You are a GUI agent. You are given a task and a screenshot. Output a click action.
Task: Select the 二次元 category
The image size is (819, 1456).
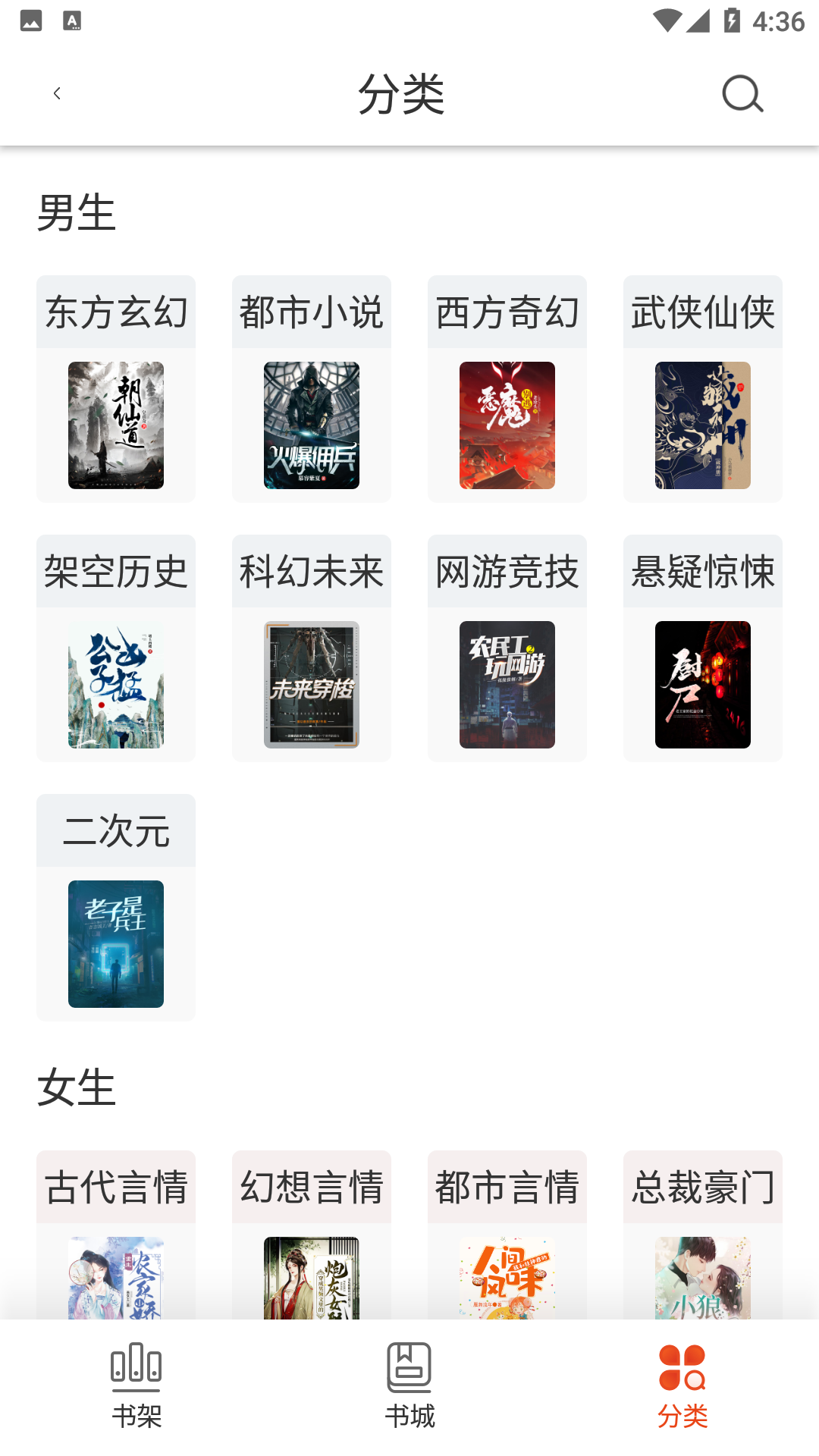click(115, 830)
